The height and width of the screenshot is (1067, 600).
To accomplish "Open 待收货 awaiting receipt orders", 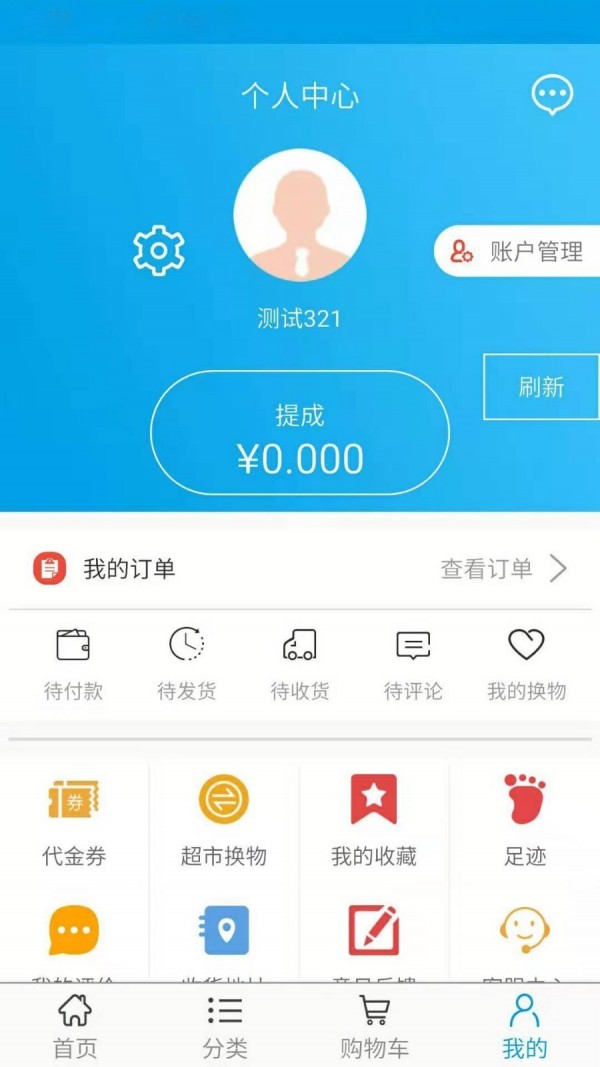I will (x=300, y=662).
